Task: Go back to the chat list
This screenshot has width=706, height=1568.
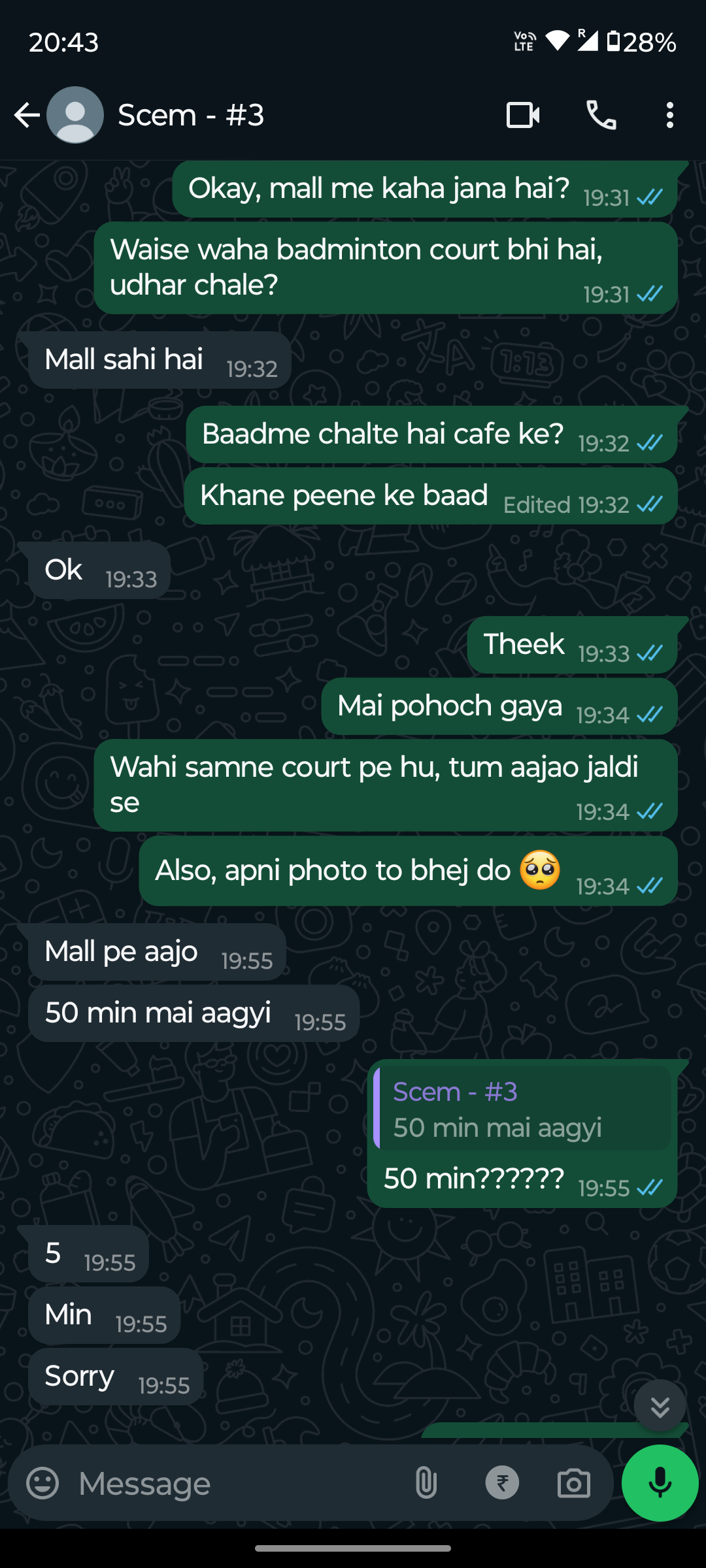Action: click(27, 115)
